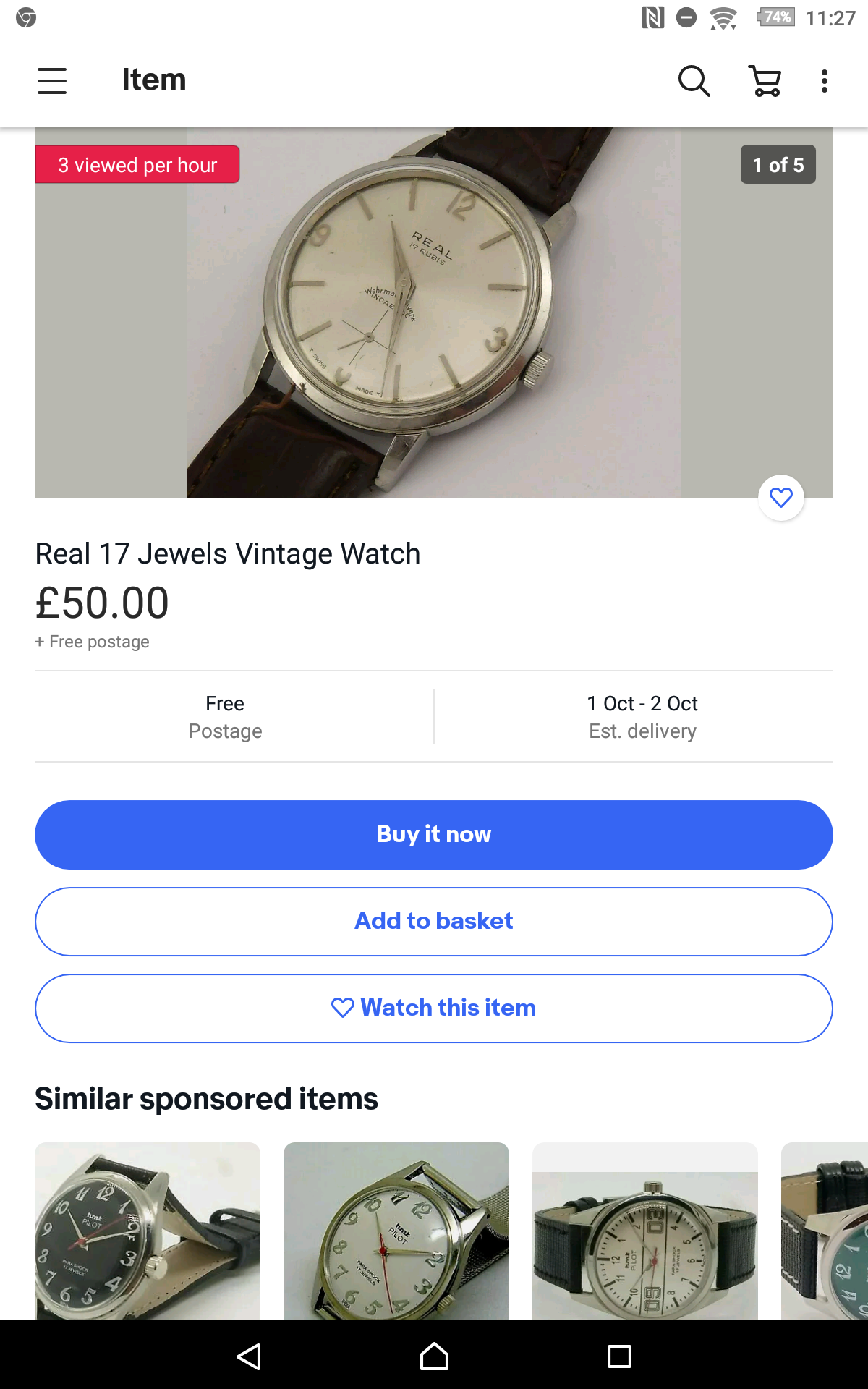The image size is (868, 1389).
Task: Open the hamburger navigation menu
Action: click(x=52, y=80)
